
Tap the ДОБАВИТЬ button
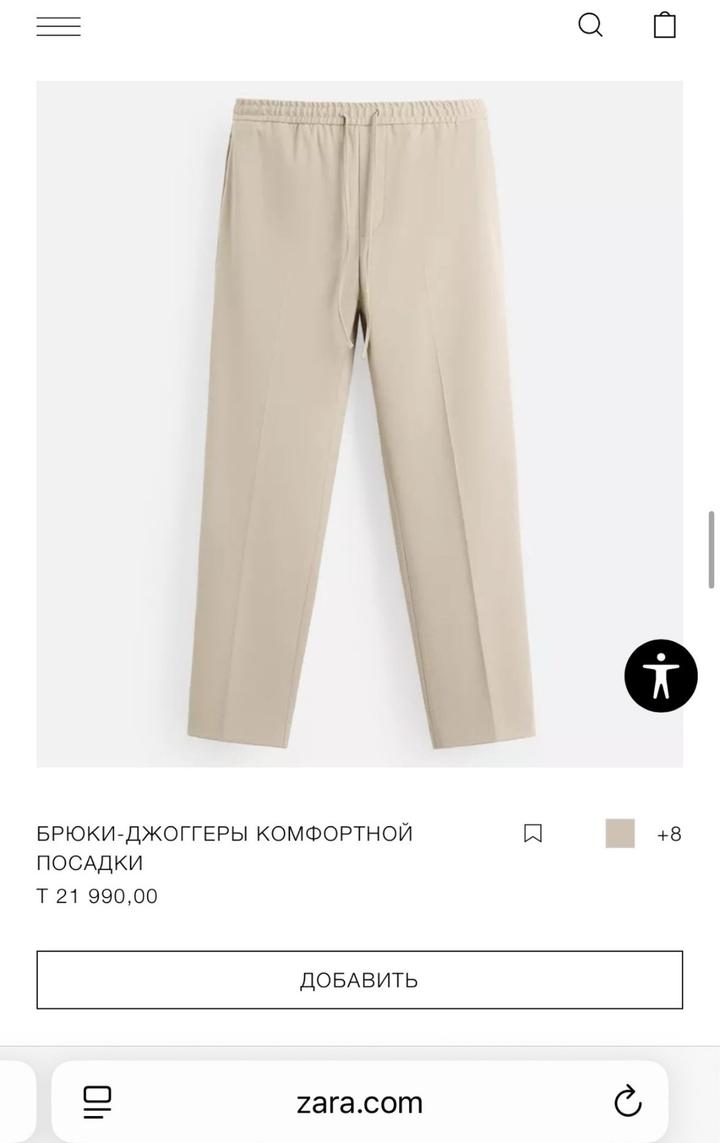click(x=359, y=980)
